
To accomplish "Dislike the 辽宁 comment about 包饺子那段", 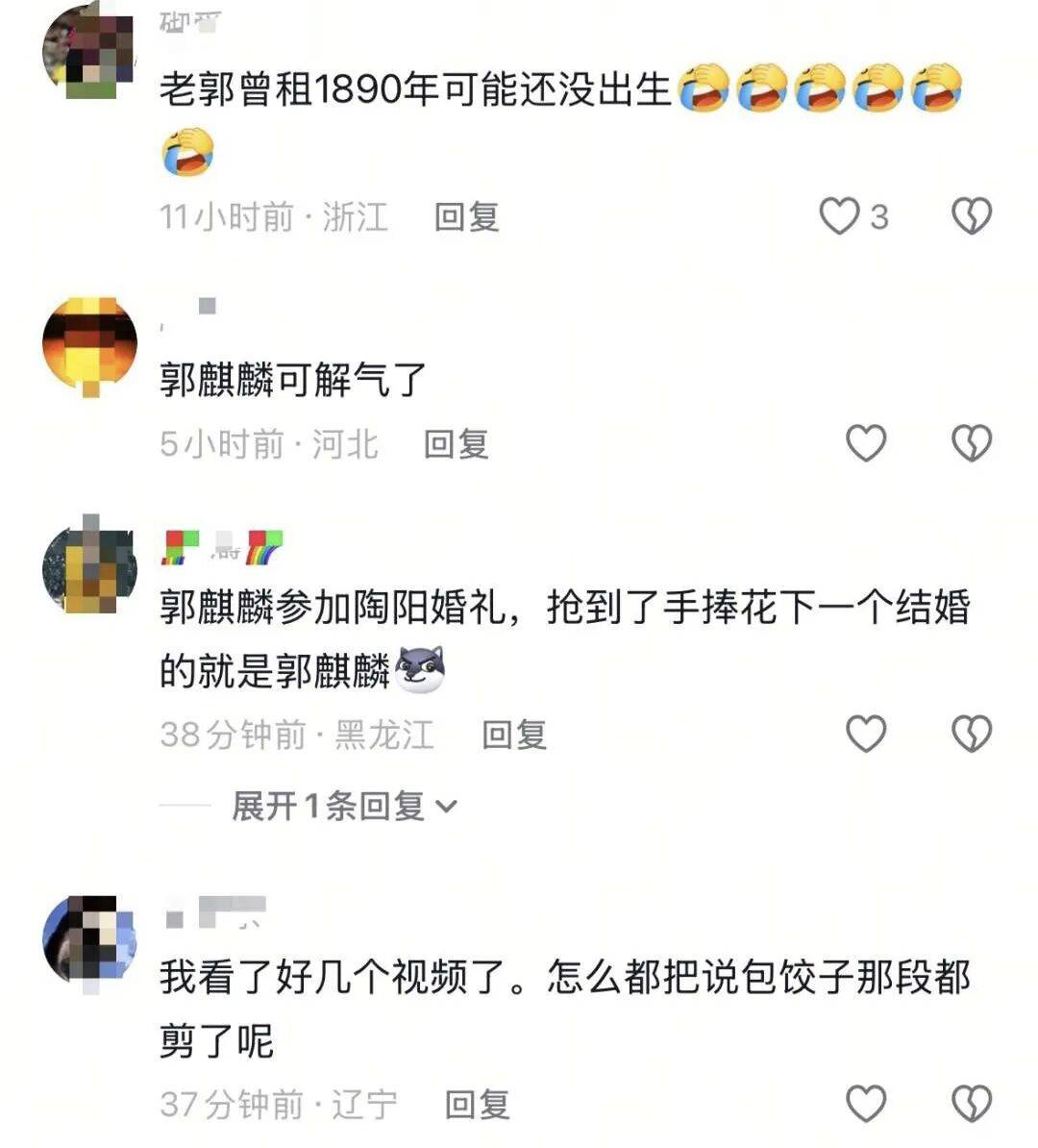I will (971, 1103).
